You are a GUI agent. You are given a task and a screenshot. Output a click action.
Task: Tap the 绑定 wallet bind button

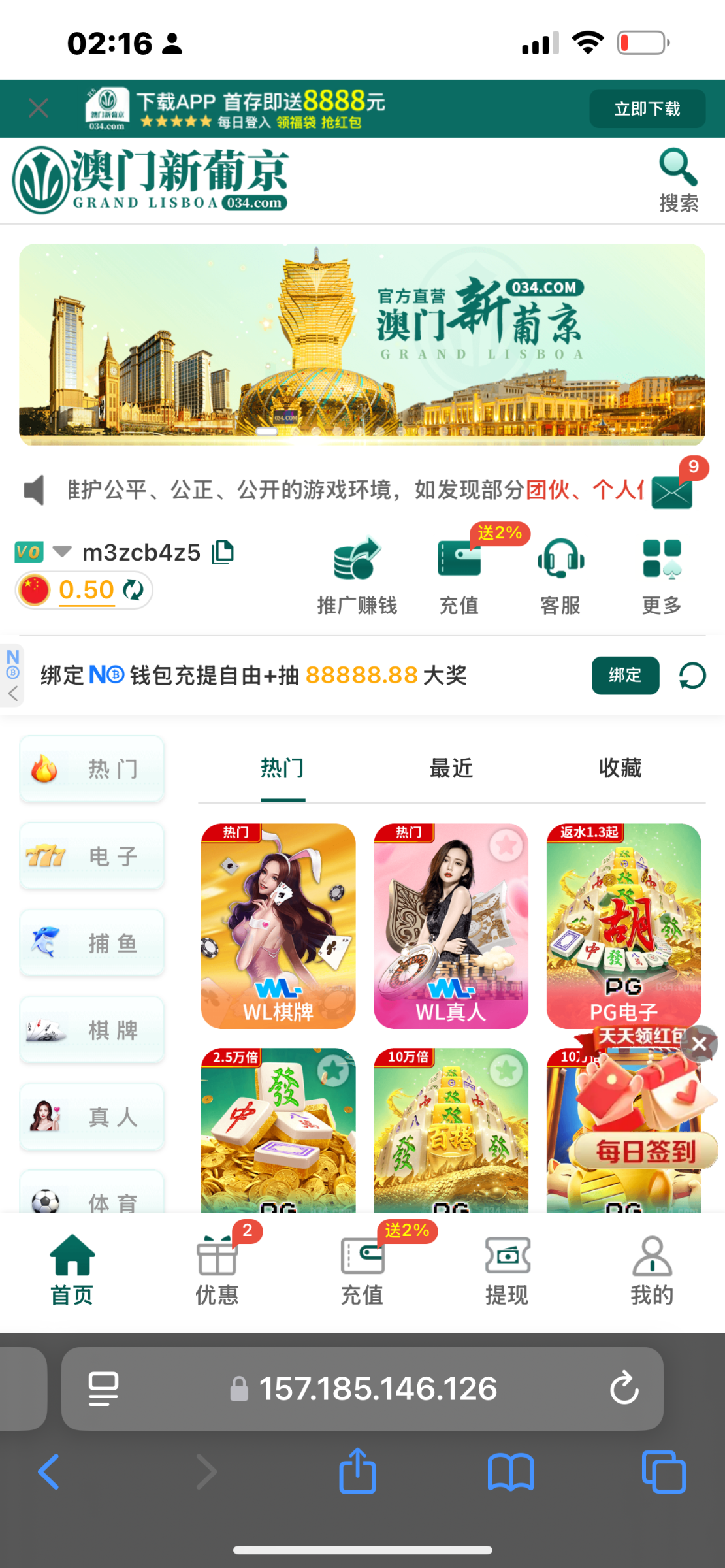[625, 676]
